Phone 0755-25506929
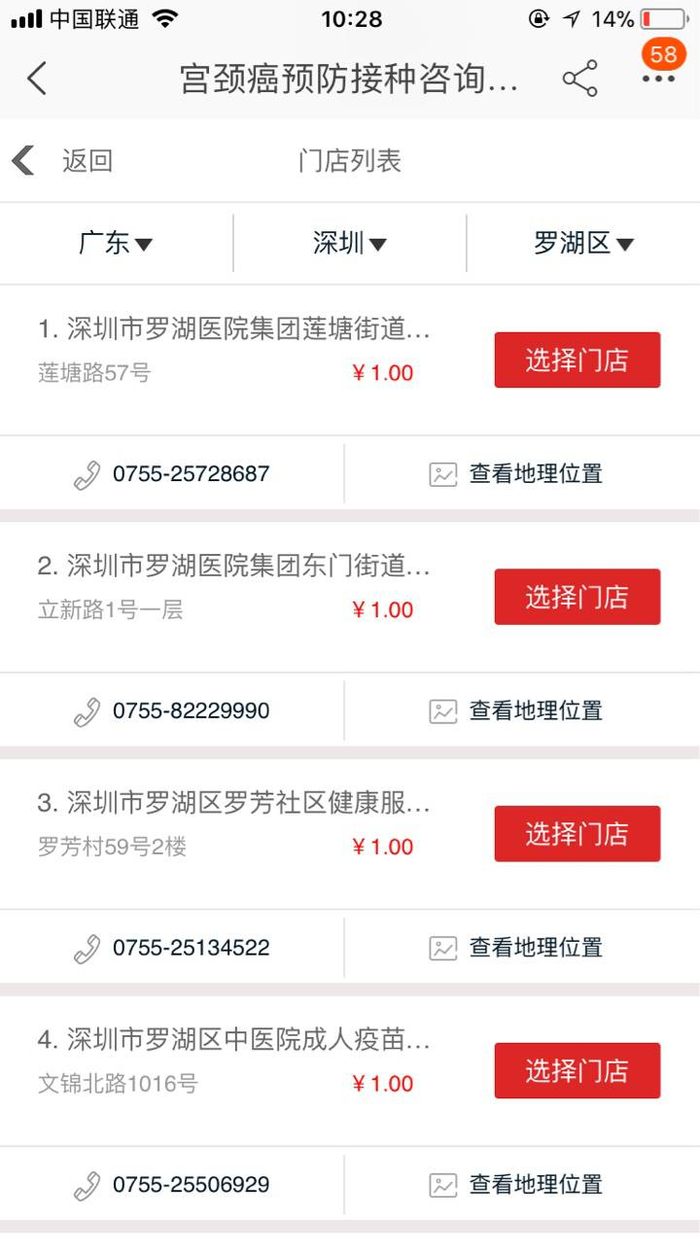Screen dimensions: 700x1244 coord(172,1185)
